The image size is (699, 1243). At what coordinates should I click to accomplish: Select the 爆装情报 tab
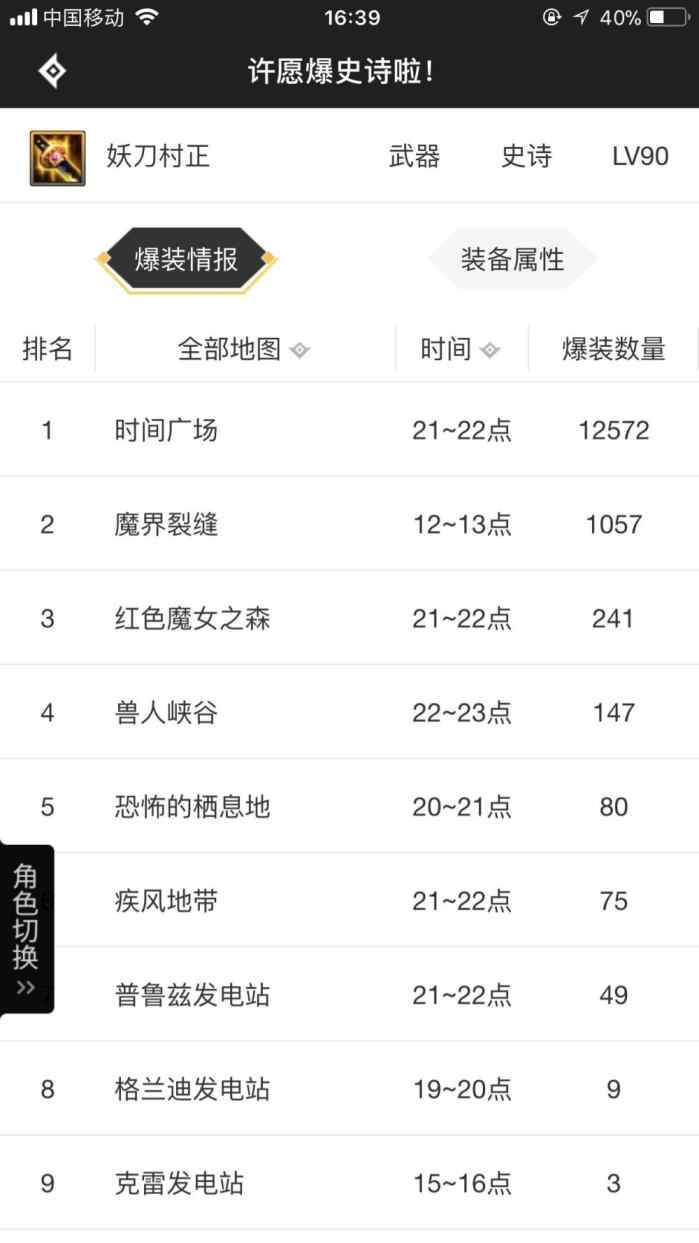point(186,260)
